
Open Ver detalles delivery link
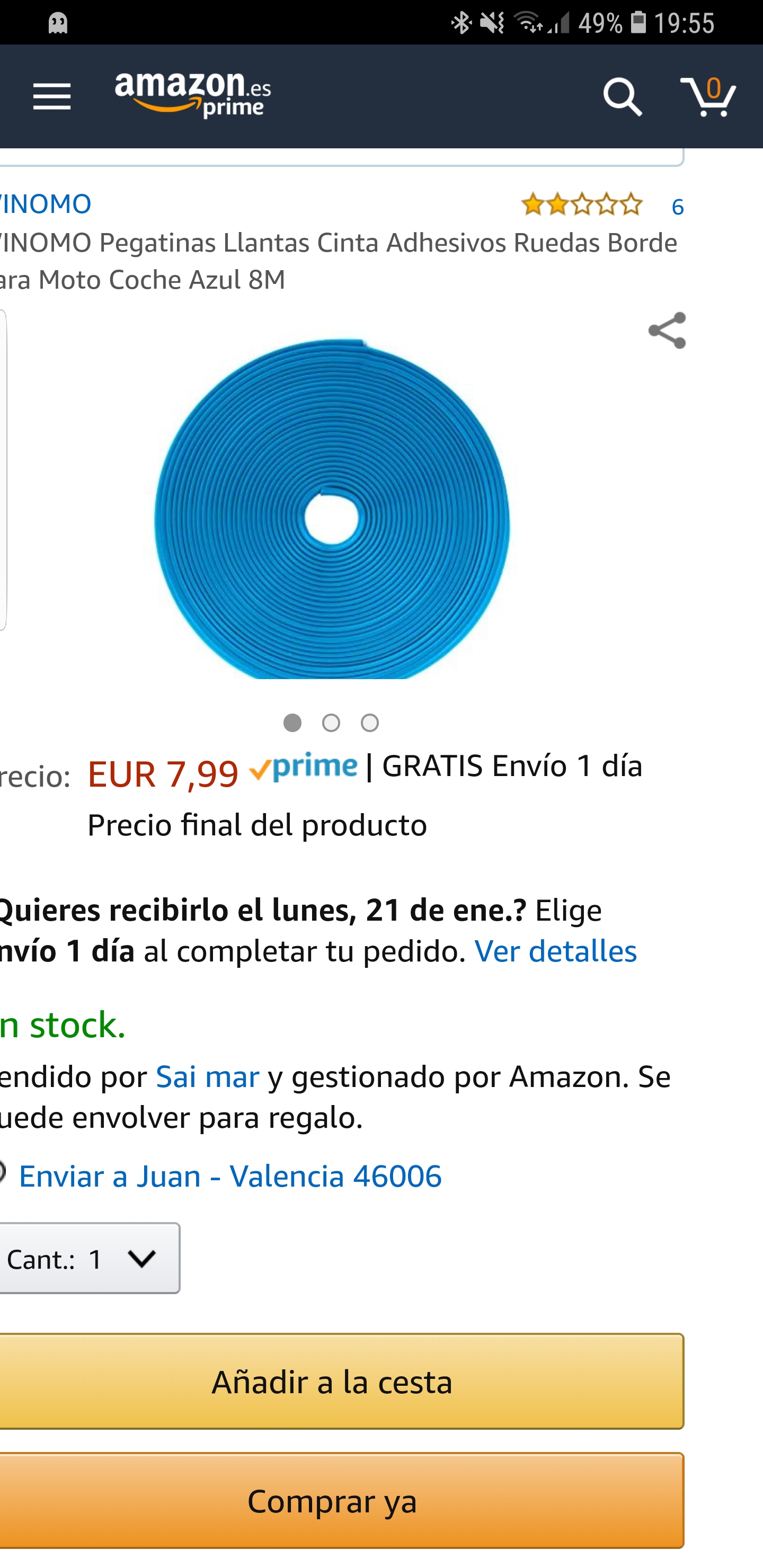[x=555, y=951]
